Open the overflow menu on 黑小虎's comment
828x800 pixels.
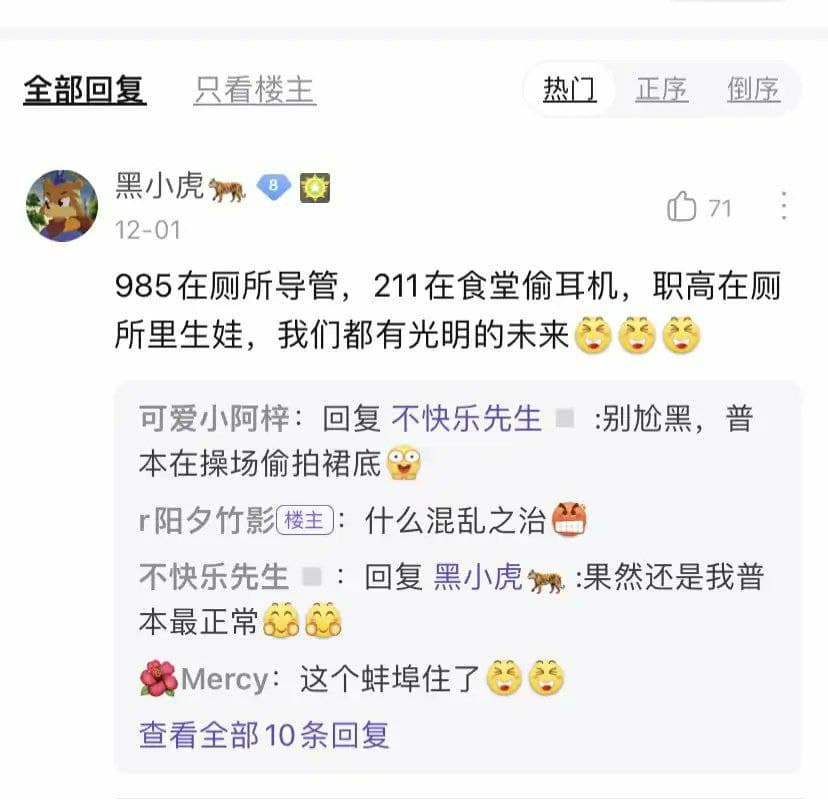784,207
